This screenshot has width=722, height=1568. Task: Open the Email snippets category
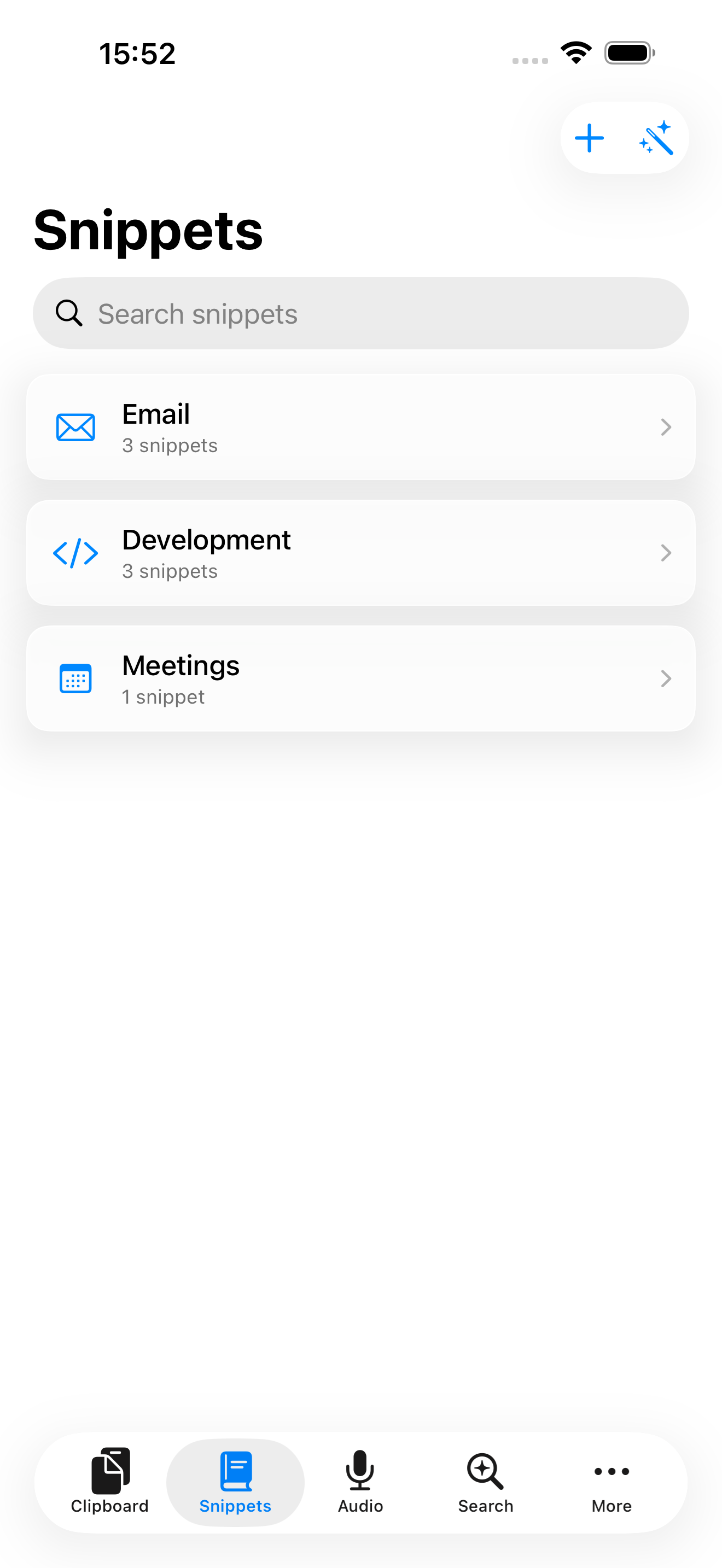tap(360, 428)
